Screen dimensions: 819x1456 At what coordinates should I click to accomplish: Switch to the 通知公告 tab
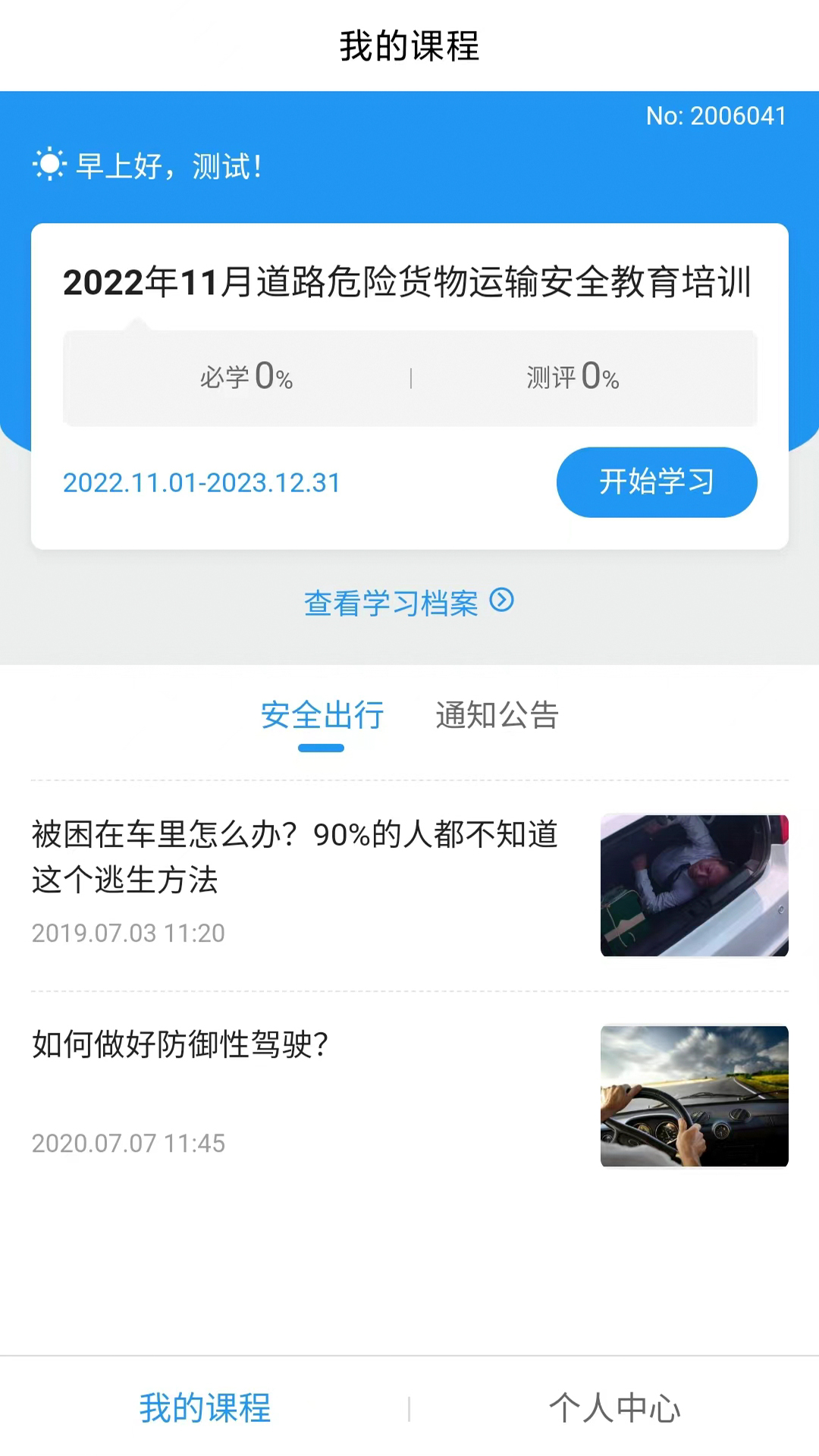(497, 715)
